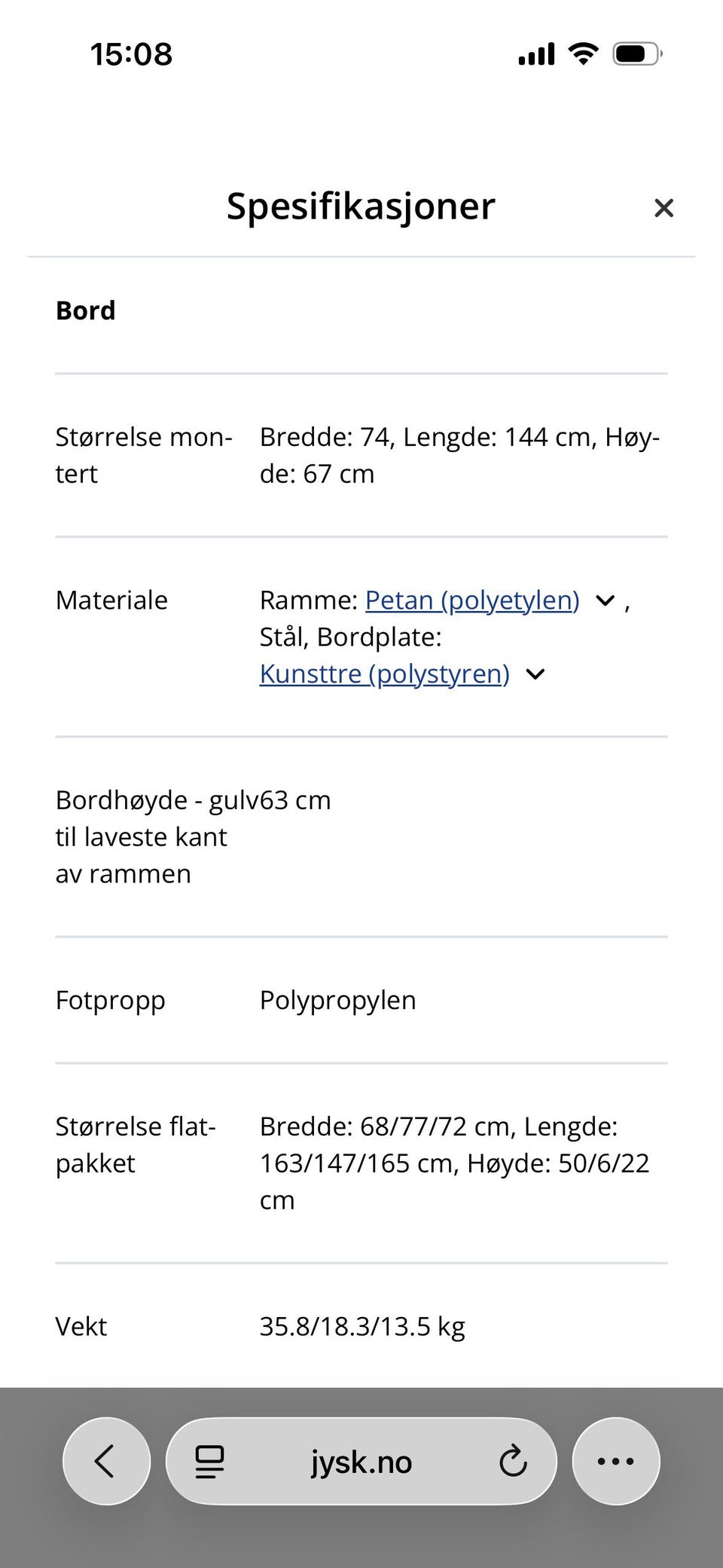Expand details for Kunsttre (polystyren)
The height and width of the screenshot is (1568, 723).
(x=535, y=674)
